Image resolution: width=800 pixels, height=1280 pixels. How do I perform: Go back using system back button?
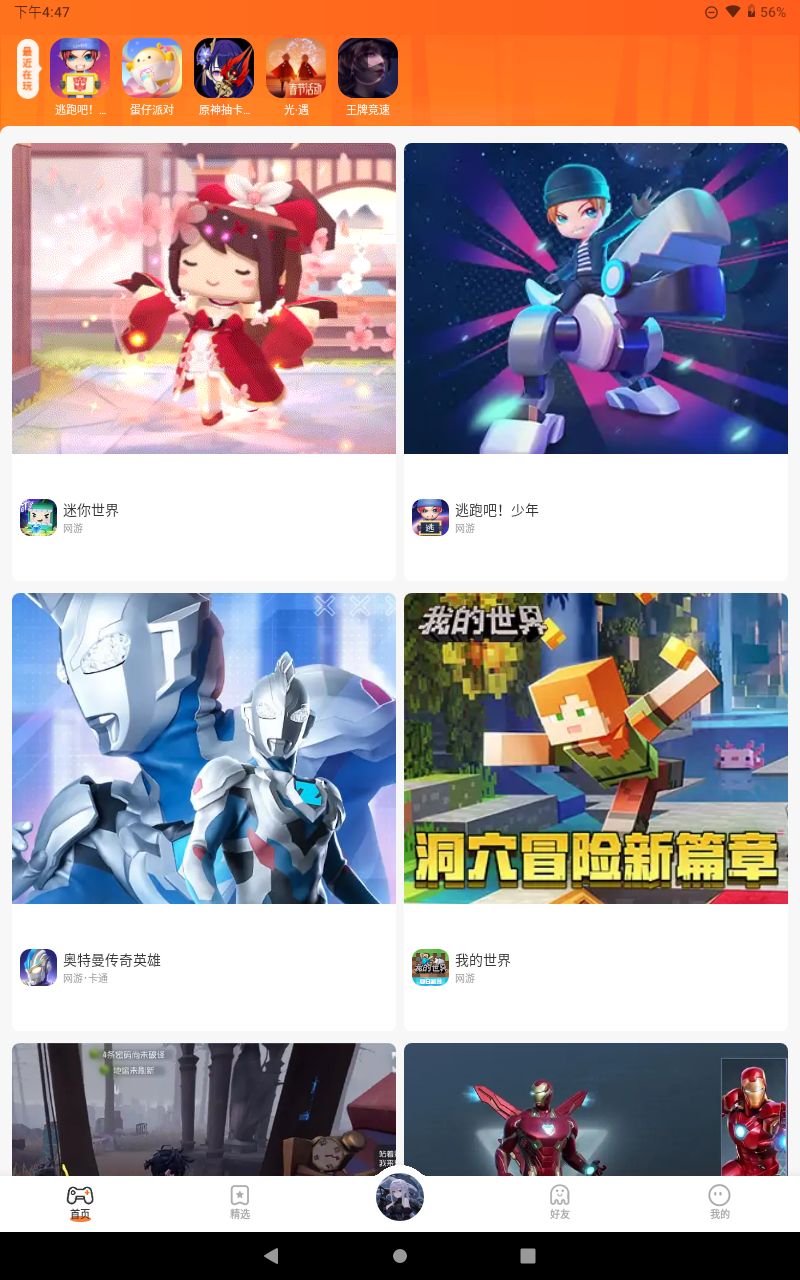pyautogui.click(x=271, y=1256)
